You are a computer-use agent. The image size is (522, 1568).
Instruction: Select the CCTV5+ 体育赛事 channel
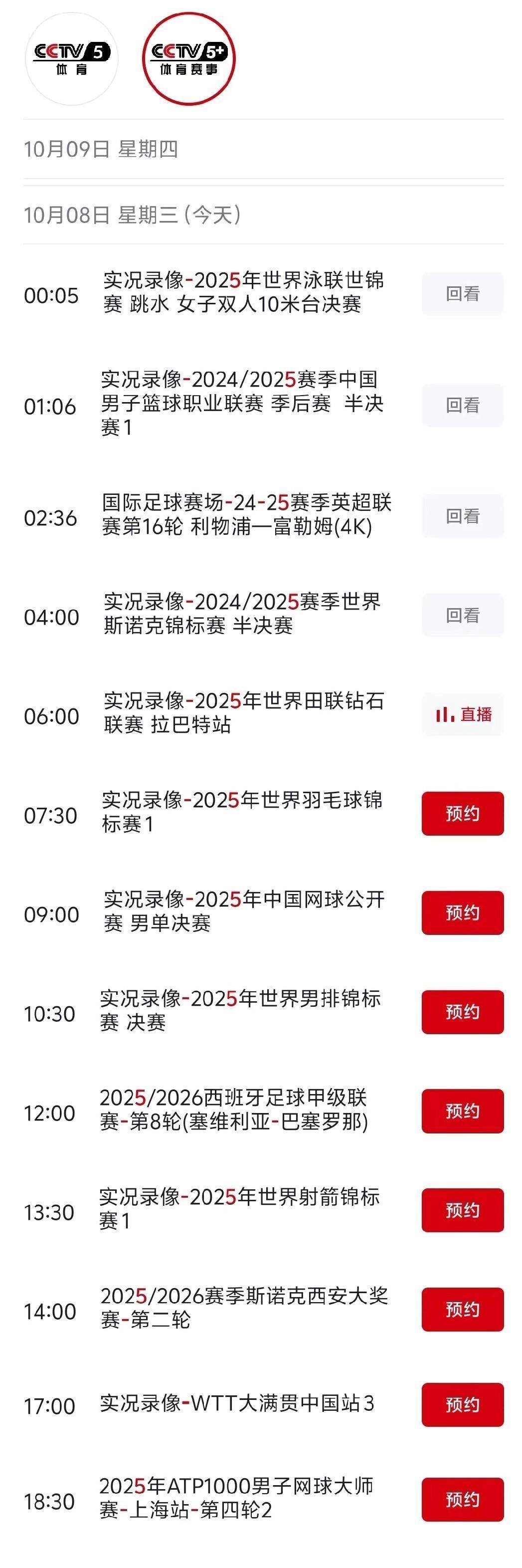tap(188, 59)
